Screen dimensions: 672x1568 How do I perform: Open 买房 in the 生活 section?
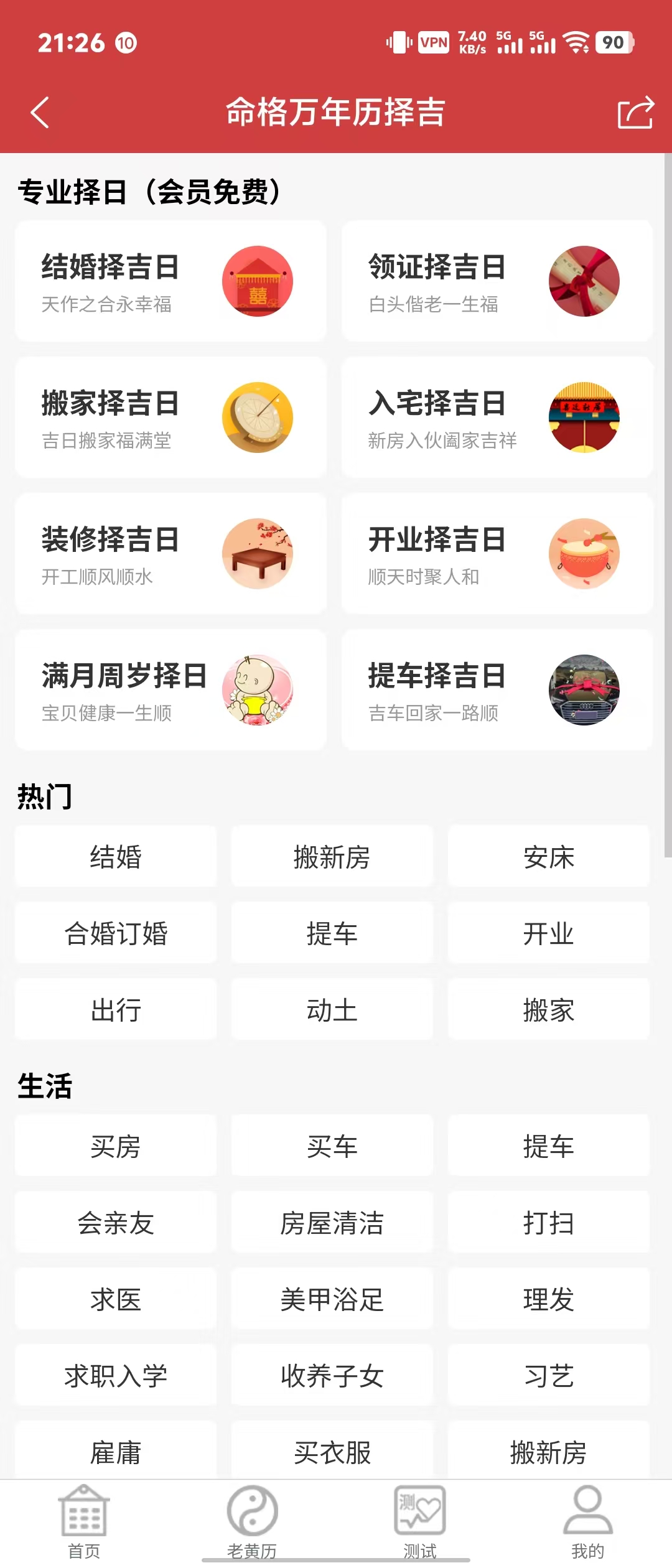click(x=116, y=1146)
